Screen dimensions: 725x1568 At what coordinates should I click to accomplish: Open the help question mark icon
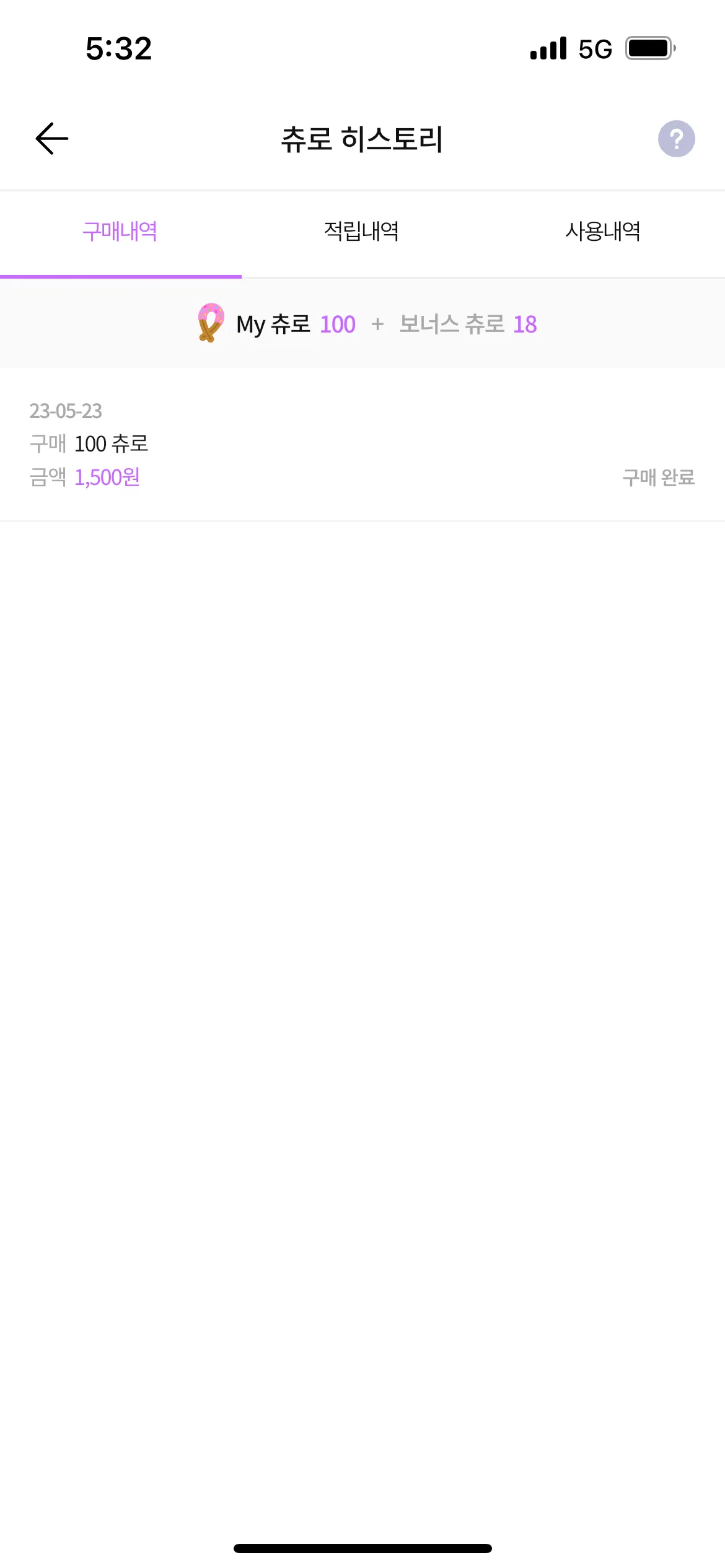pyautogui.click(x=676, y=139)
